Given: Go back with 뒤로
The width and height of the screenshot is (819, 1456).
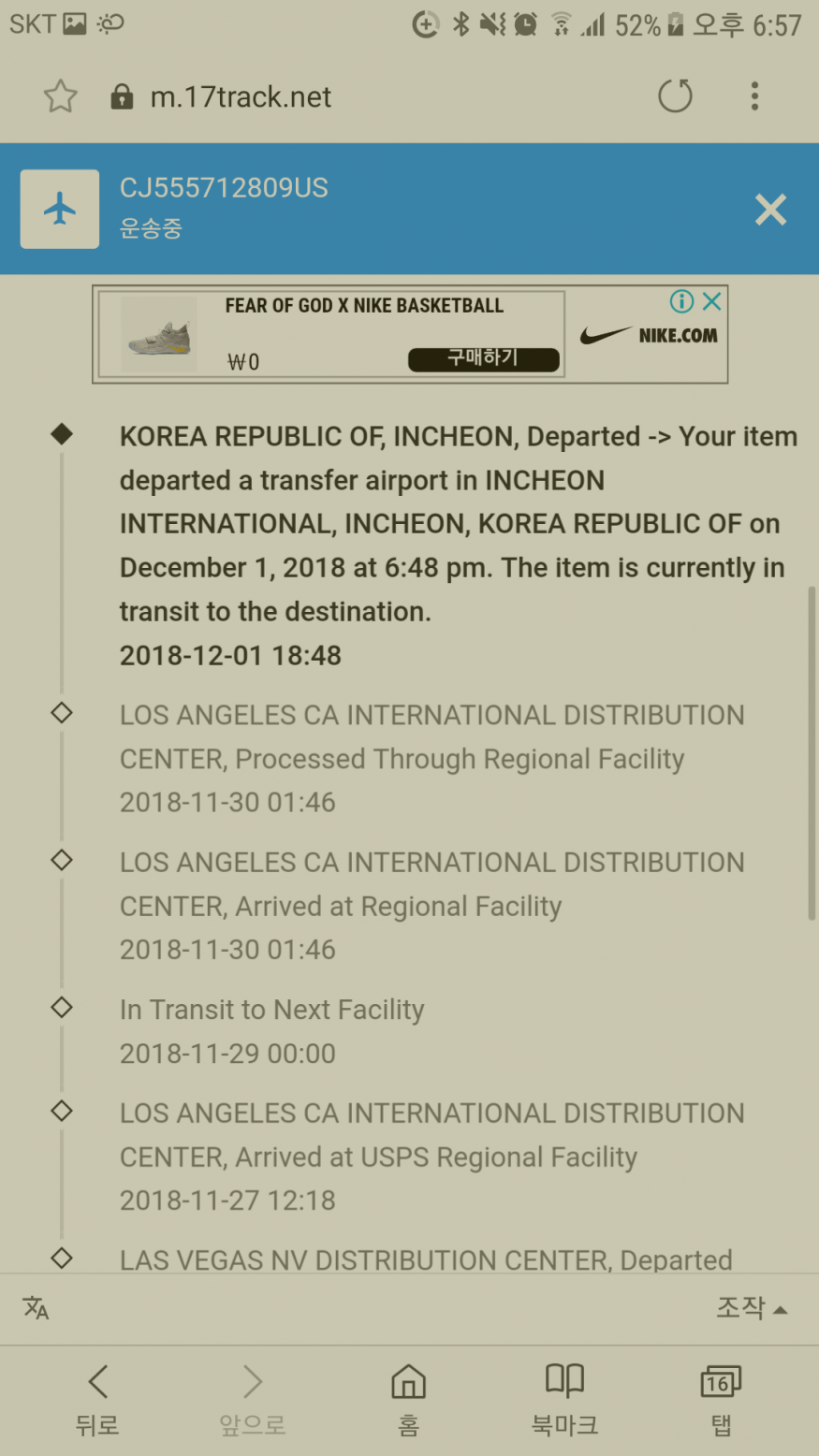Looking at the screenshot, I should click(97, 1398).
